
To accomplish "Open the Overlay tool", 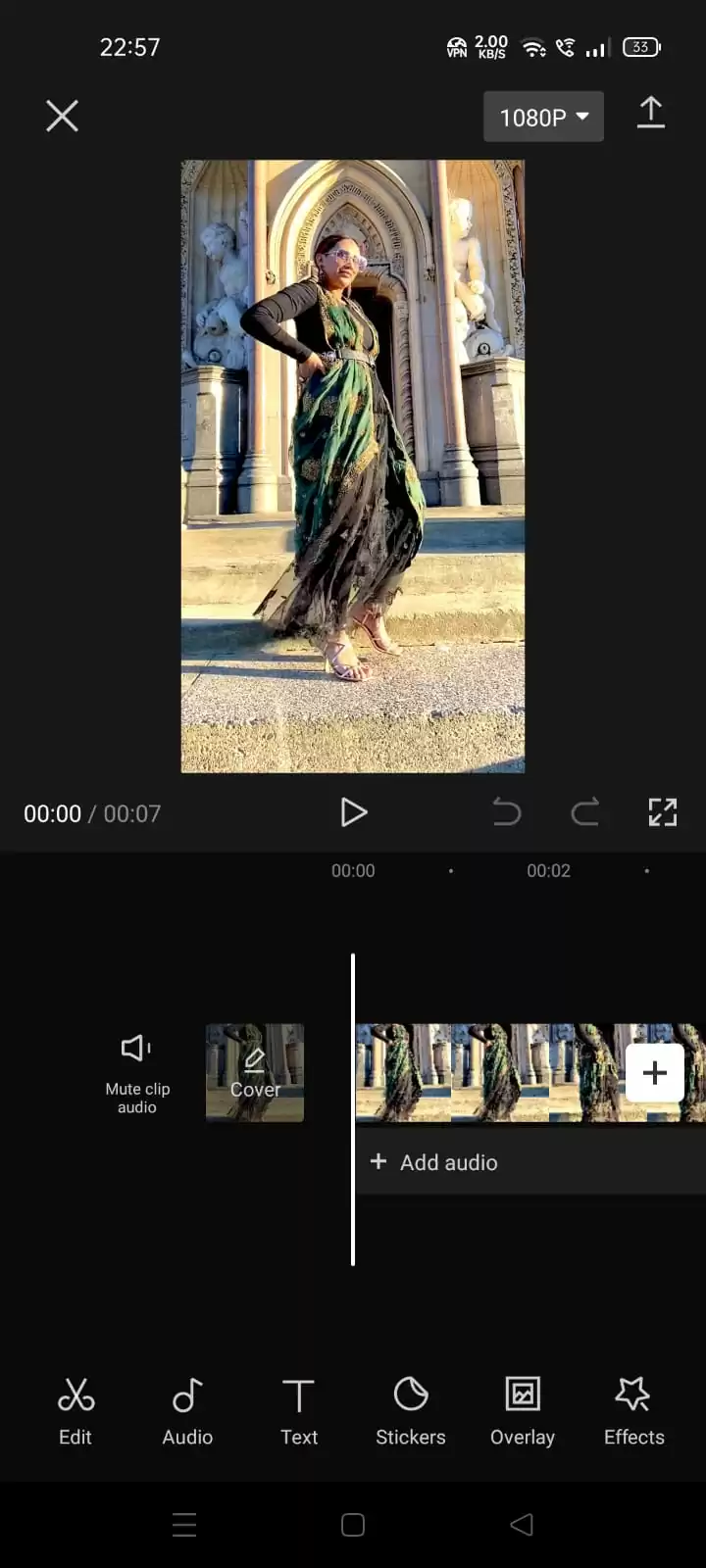I will point(523,1411).
